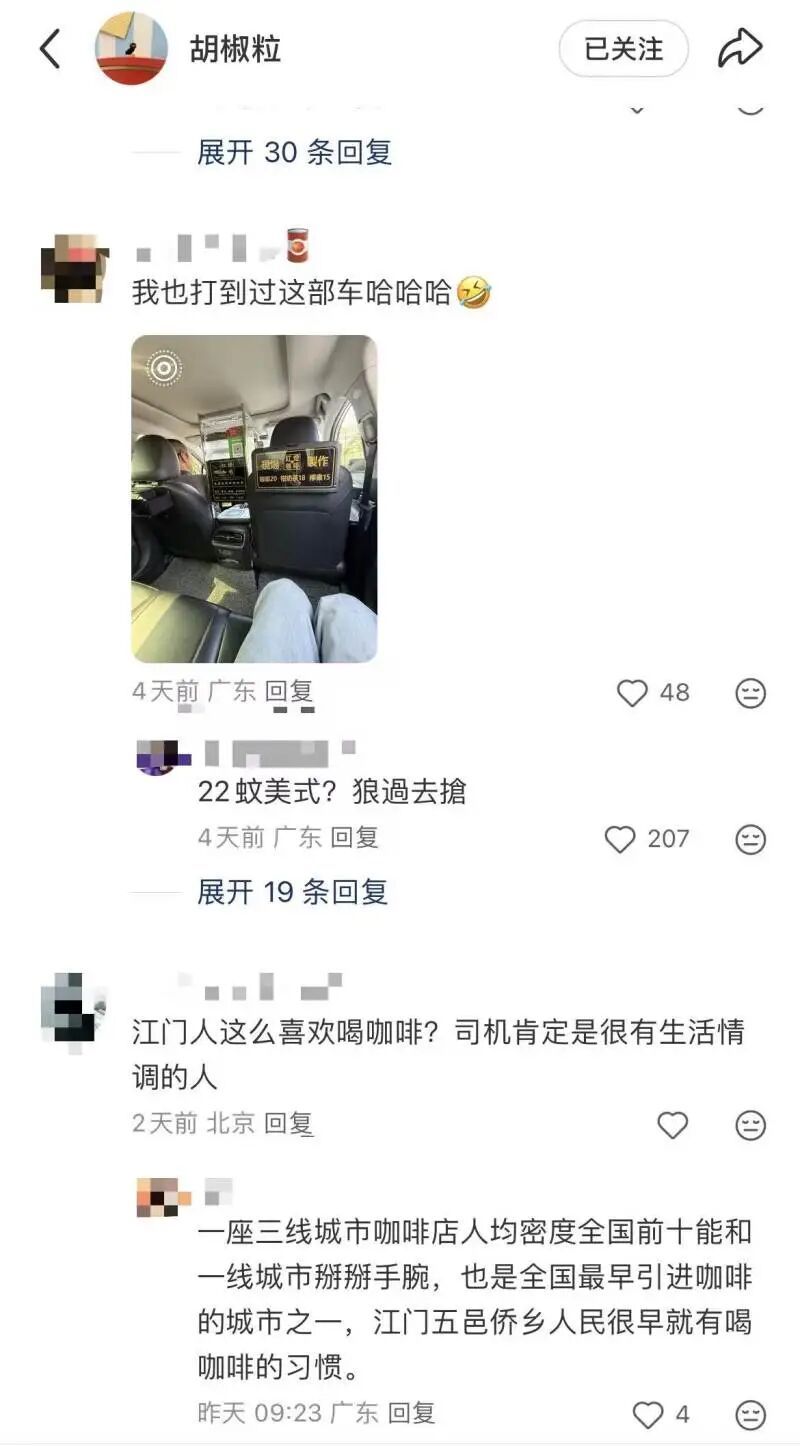Like the comment with 207 likes
This screenshot has width=800, height=1446.
622,838
